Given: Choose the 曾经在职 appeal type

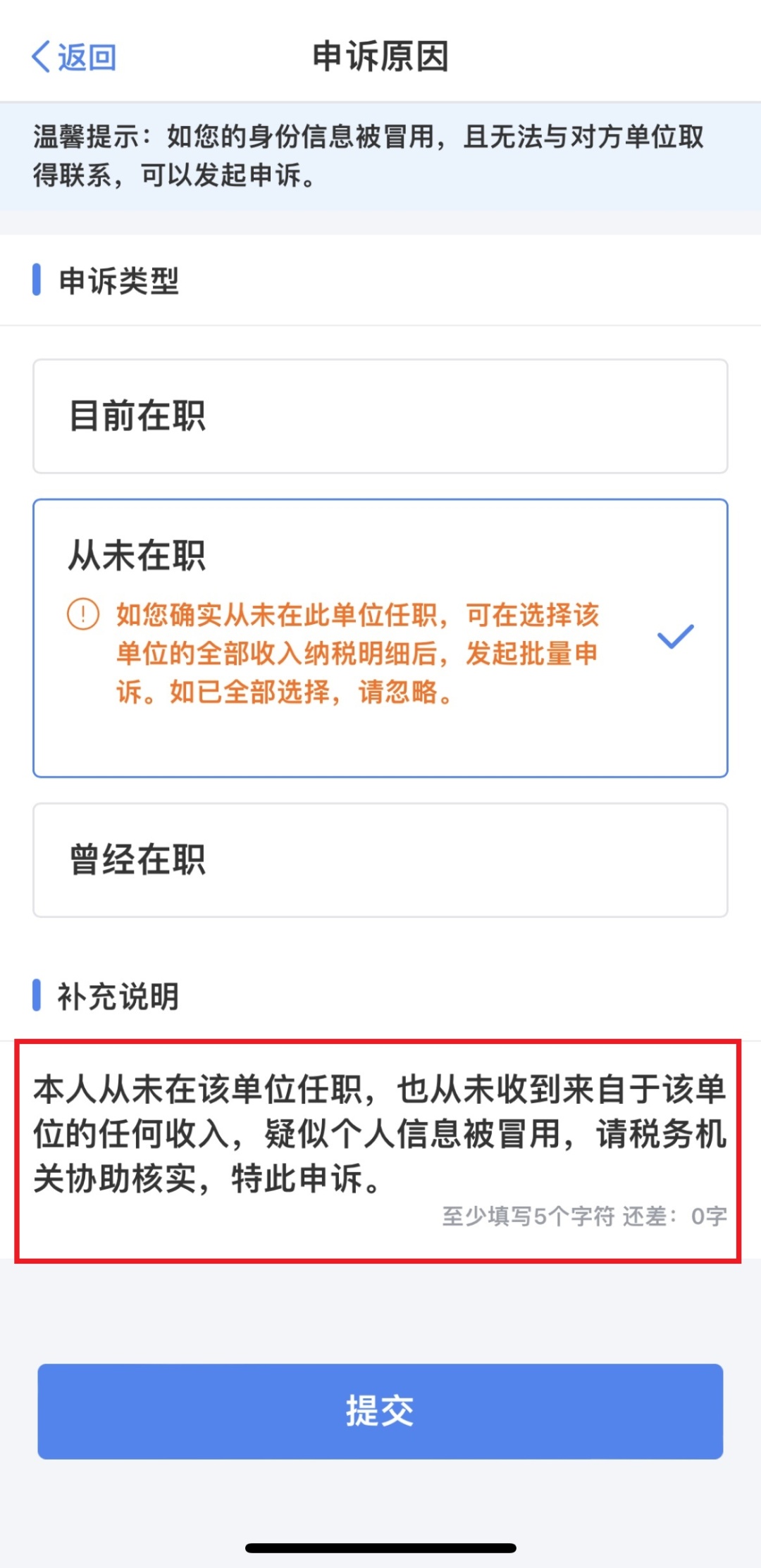Looking at the screenshot, I should click(380, 860).
